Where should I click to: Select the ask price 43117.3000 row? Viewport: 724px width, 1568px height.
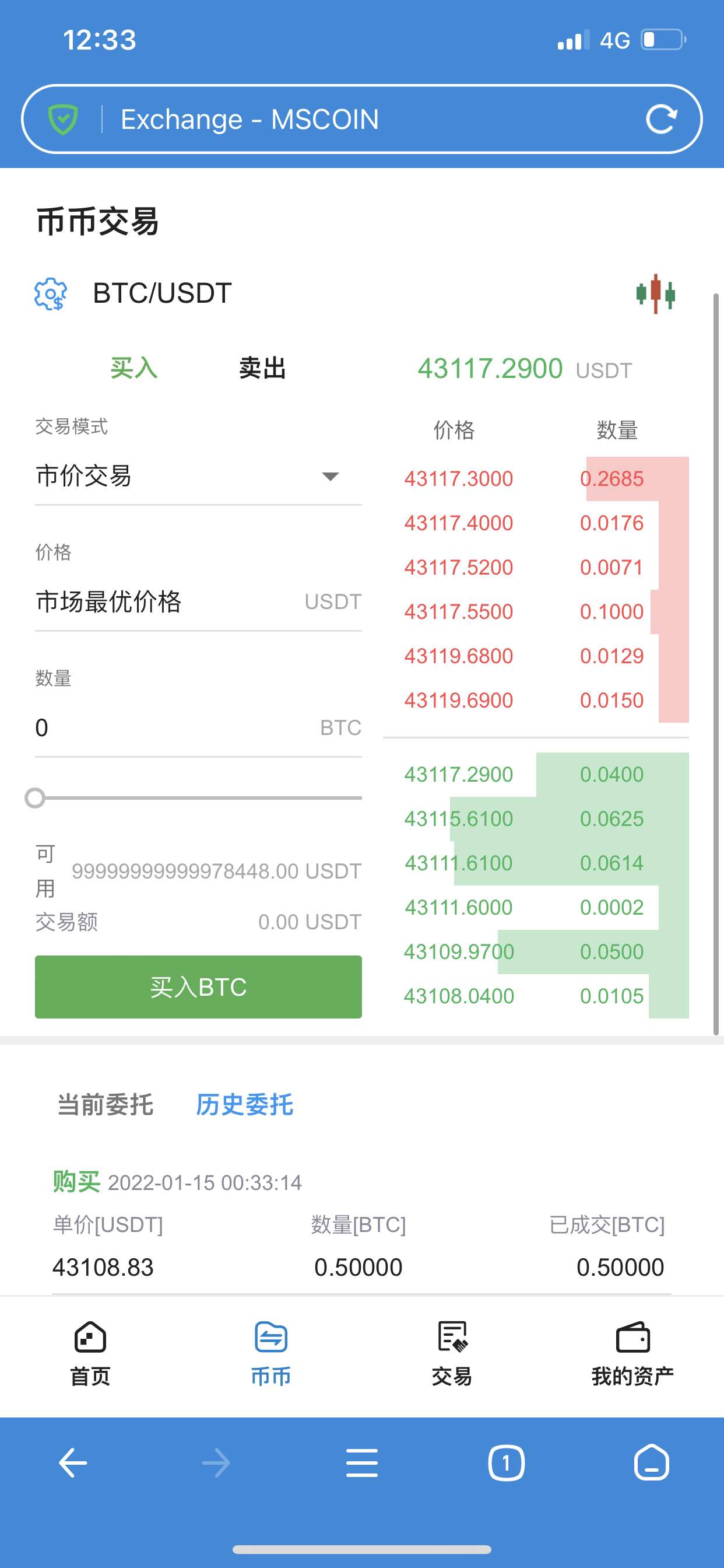(535, 478)
